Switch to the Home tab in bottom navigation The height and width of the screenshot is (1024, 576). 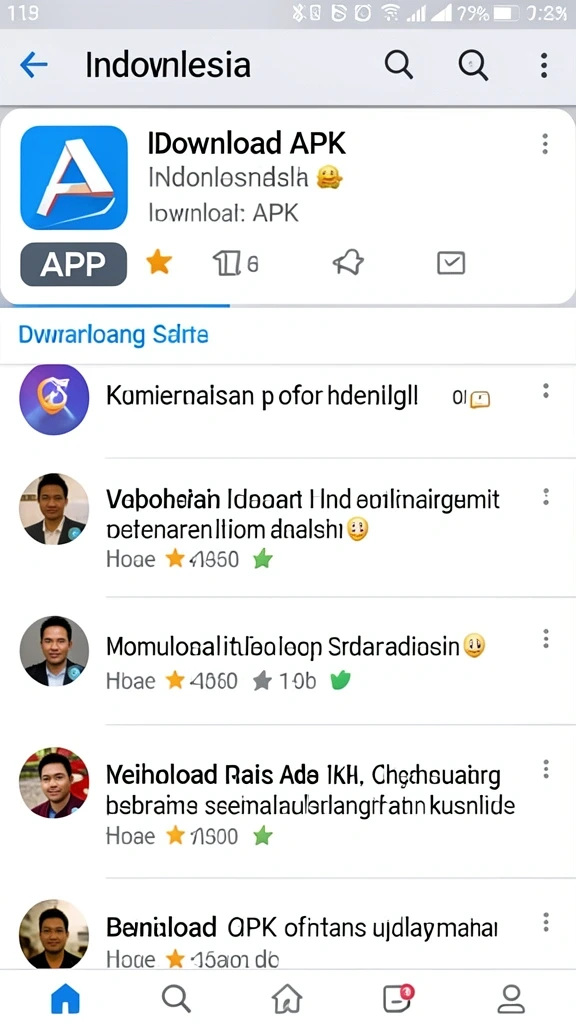point(65,998)
